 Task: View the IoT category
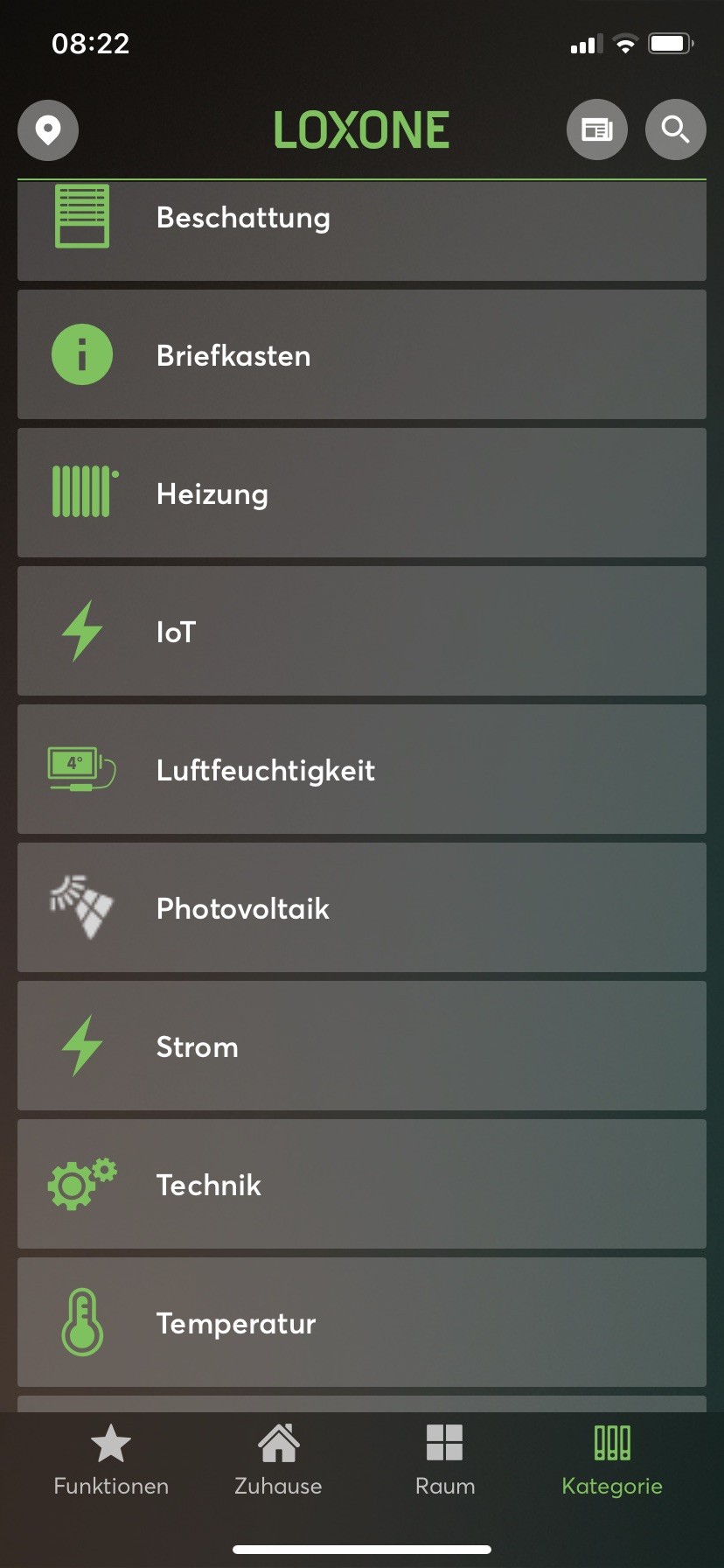361,631
